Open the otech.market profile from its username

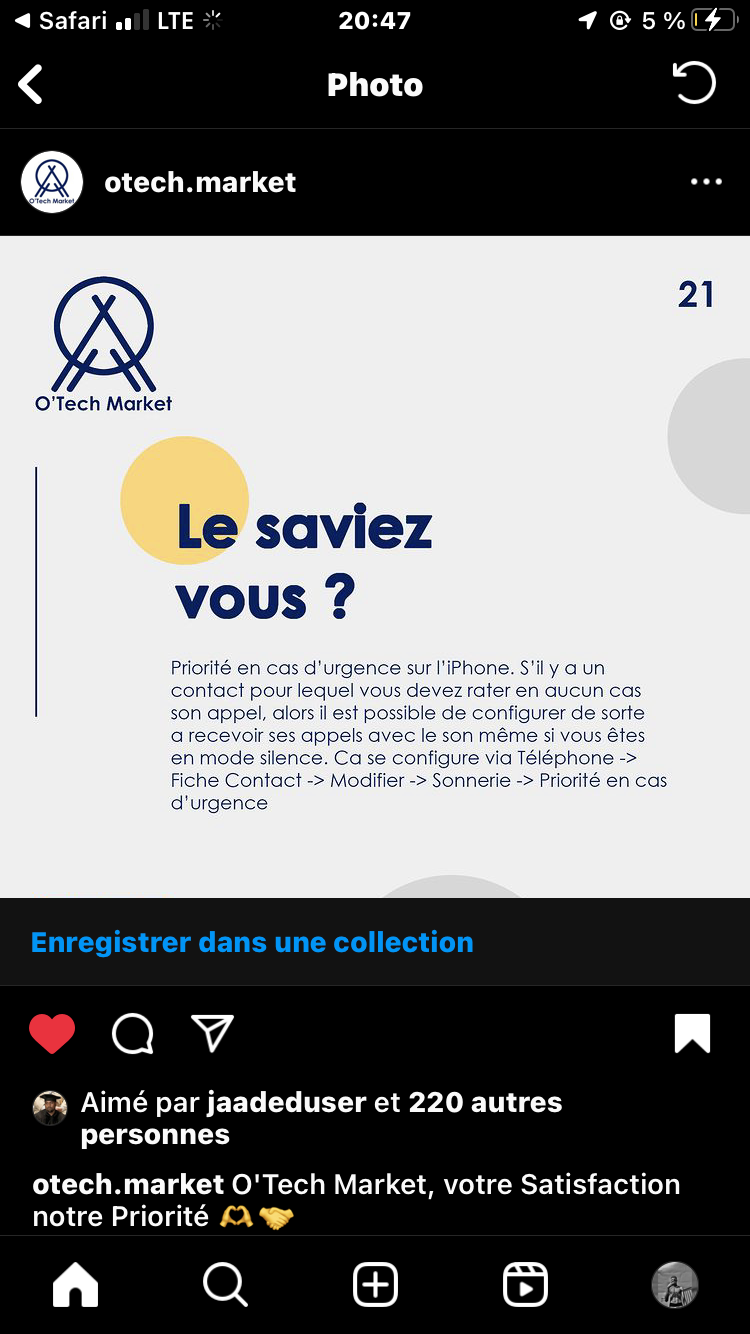coord(200,182)
